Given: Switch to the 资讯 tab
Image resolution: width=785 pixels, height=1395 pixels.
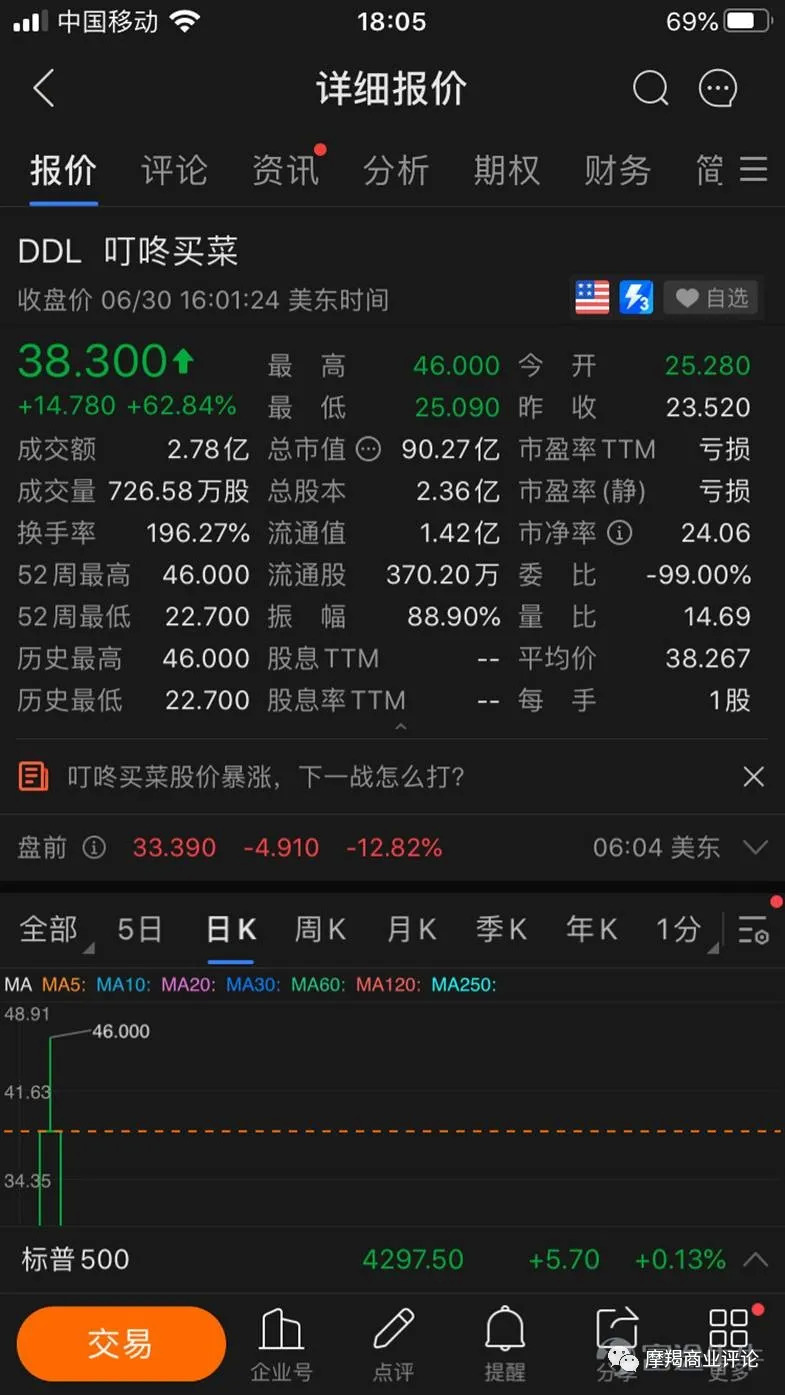Looking at the screenshot, I should coord(285,171).
